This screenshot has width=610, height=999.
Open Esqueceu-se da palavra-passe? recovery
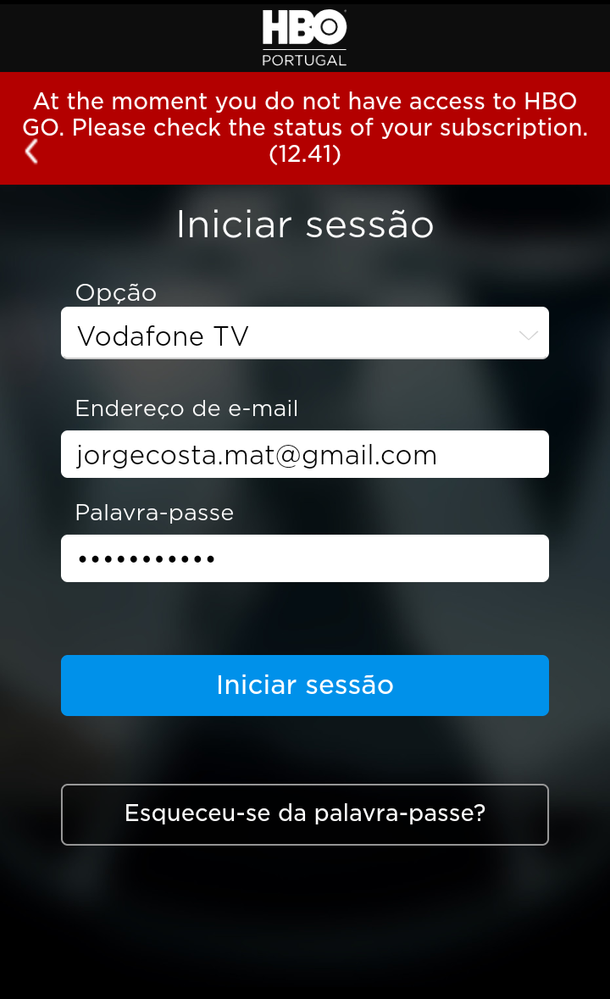304,814
